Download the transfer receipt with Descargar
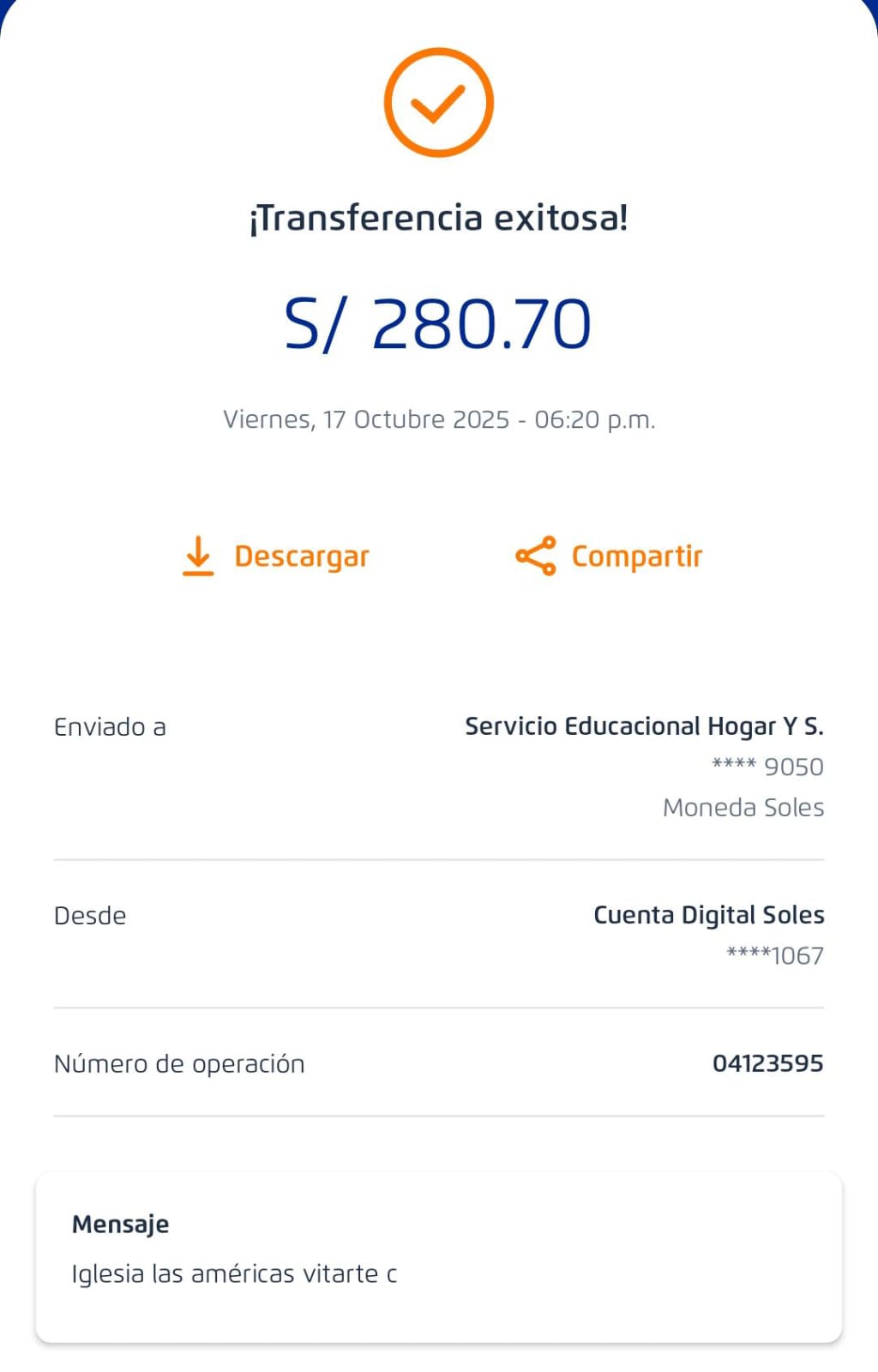878x1372 pixels. [276, 557]
